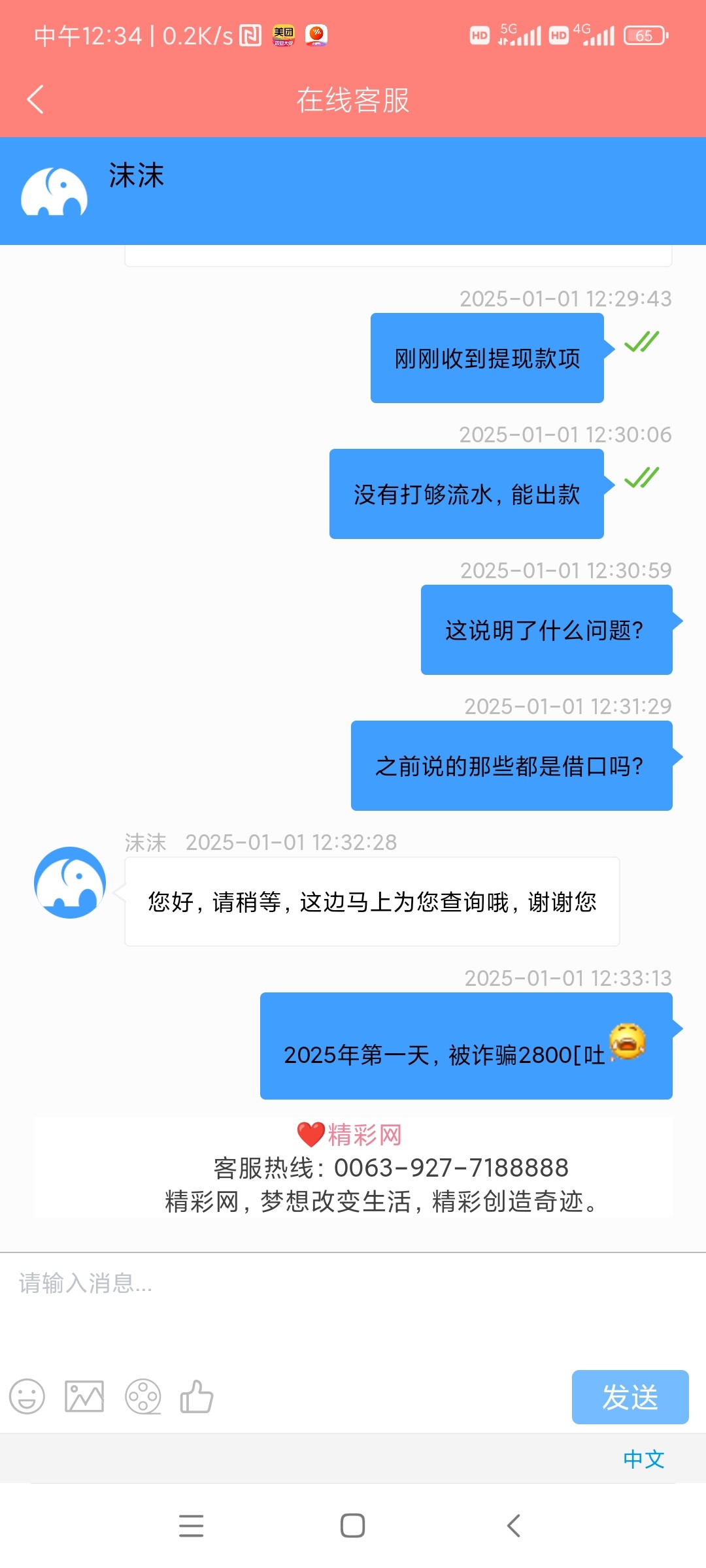Tap the Android home button
Screen dimensions: 706x1568
[352, 1526]
